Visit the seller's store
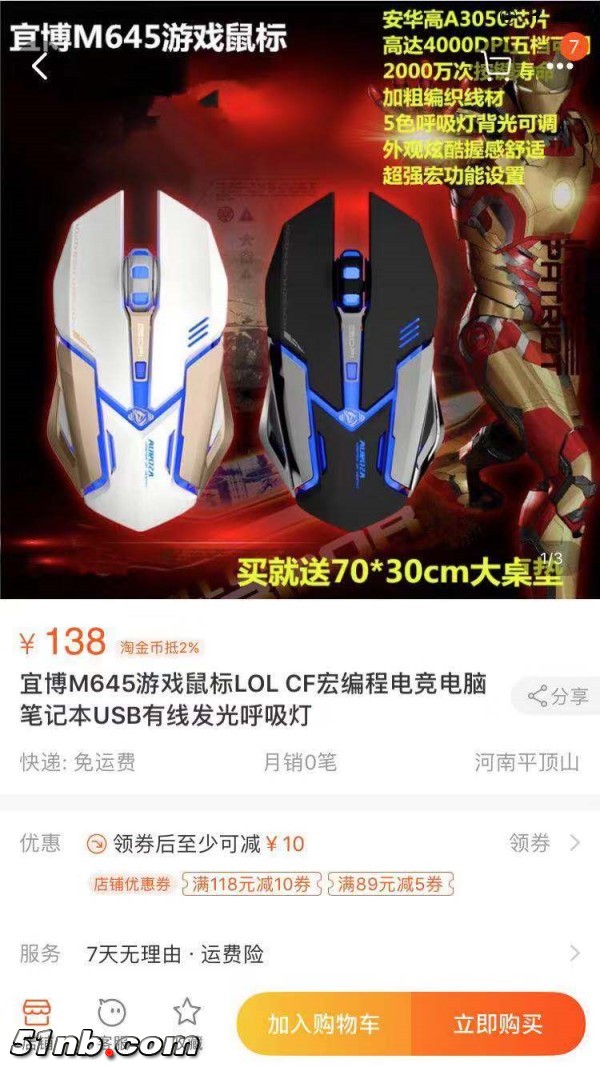The width and height of the screenshot is (600, 1067). coord(36,1020)
